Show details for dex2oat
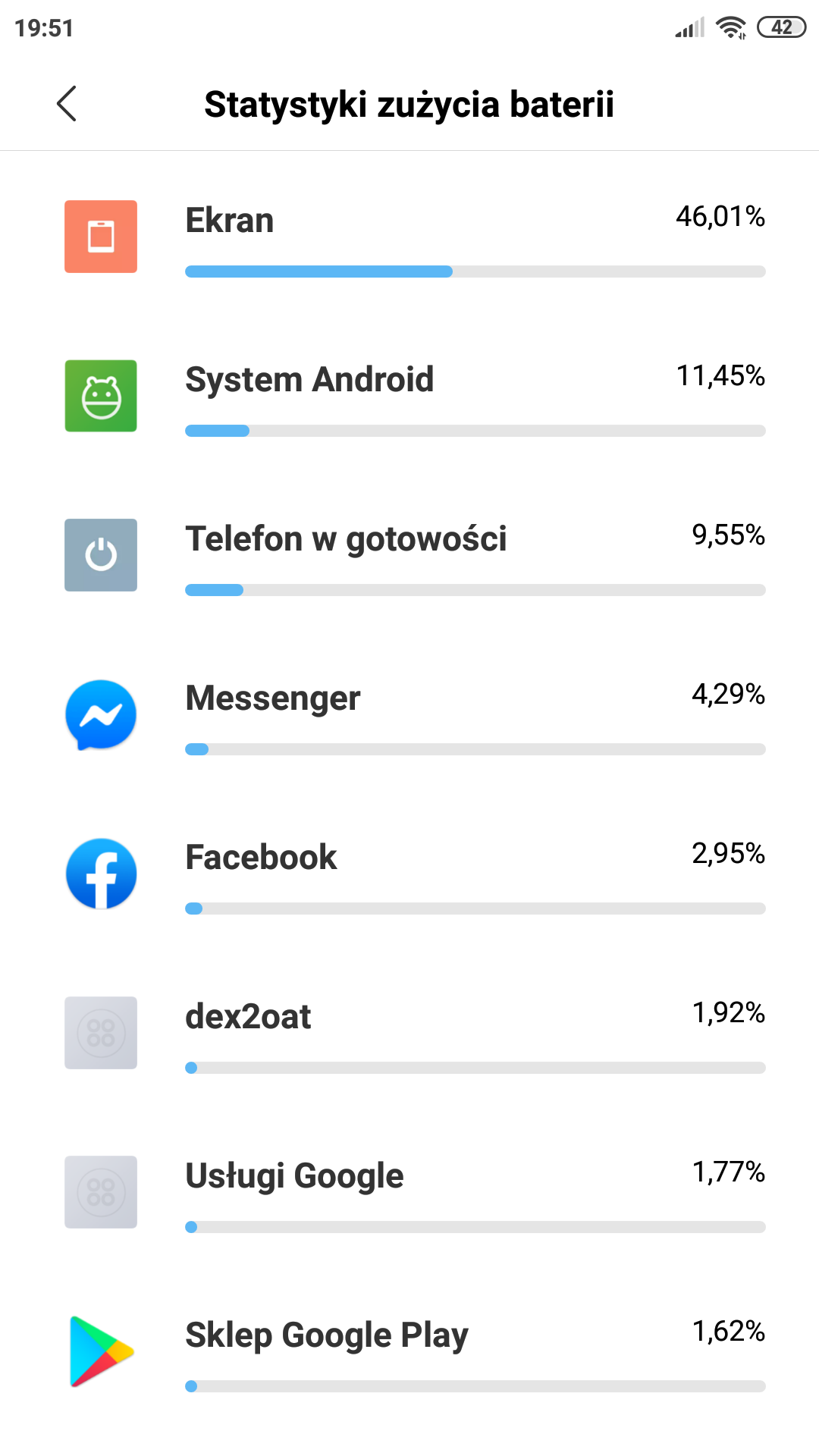 [x=409, y=1033]
